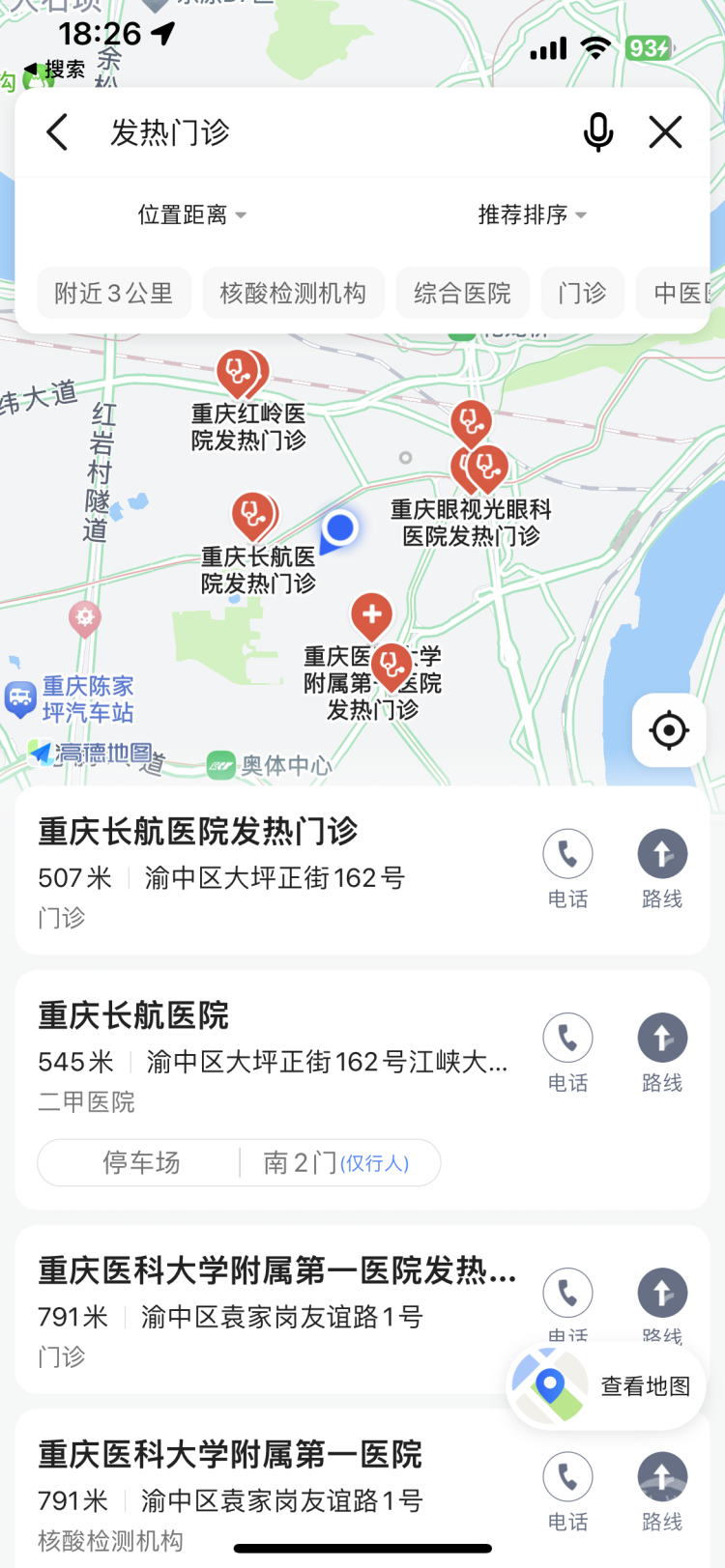
Task: Expand the 位置距离 dropdown
Action: (192, 214)
